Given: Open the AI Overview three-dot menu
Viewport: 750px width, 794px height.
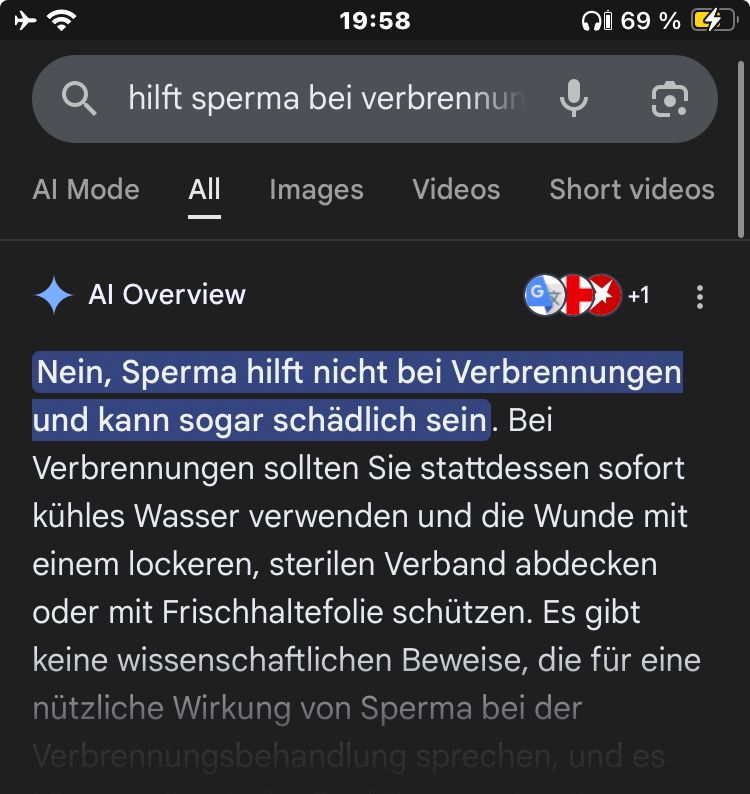Looking at the screenshot, I should (700, 296).
